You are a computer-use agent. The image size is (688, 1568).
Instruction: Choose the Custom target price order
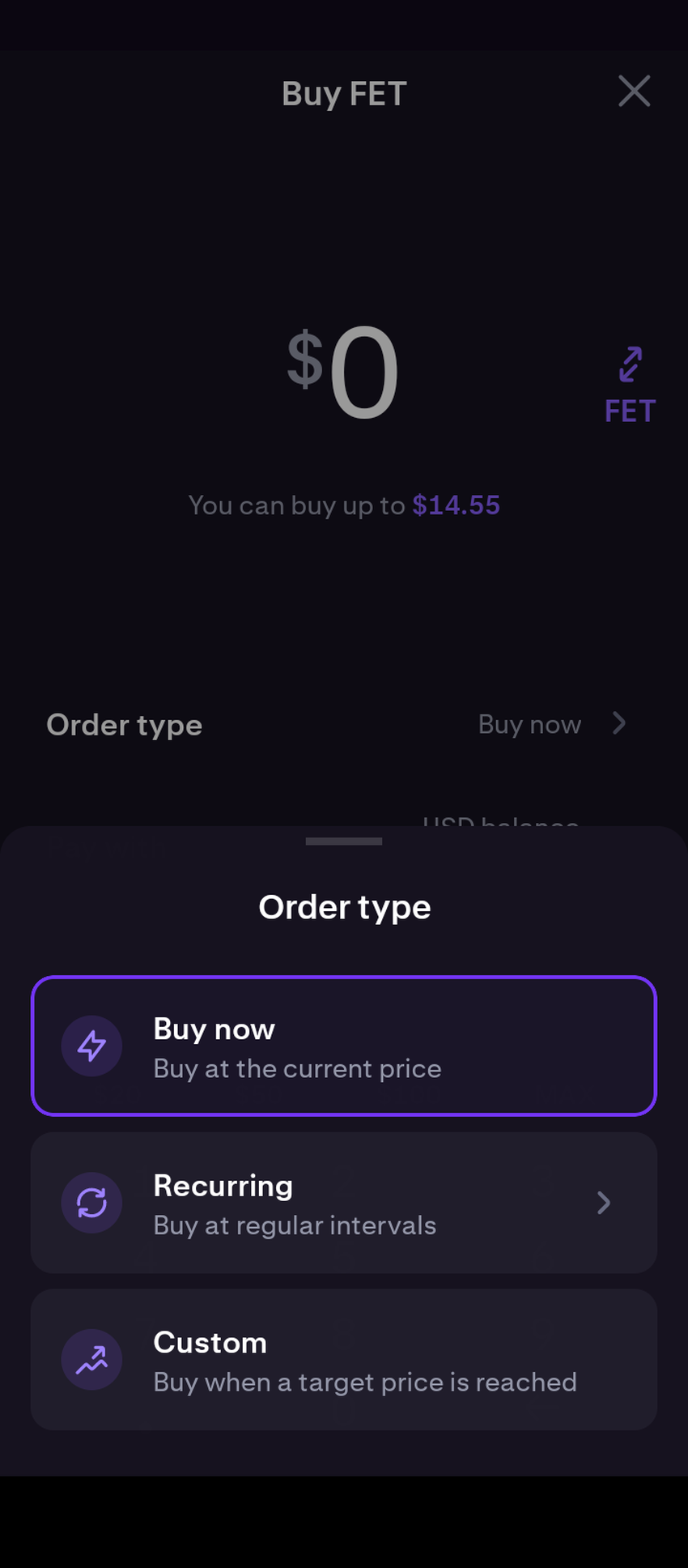343,1360
